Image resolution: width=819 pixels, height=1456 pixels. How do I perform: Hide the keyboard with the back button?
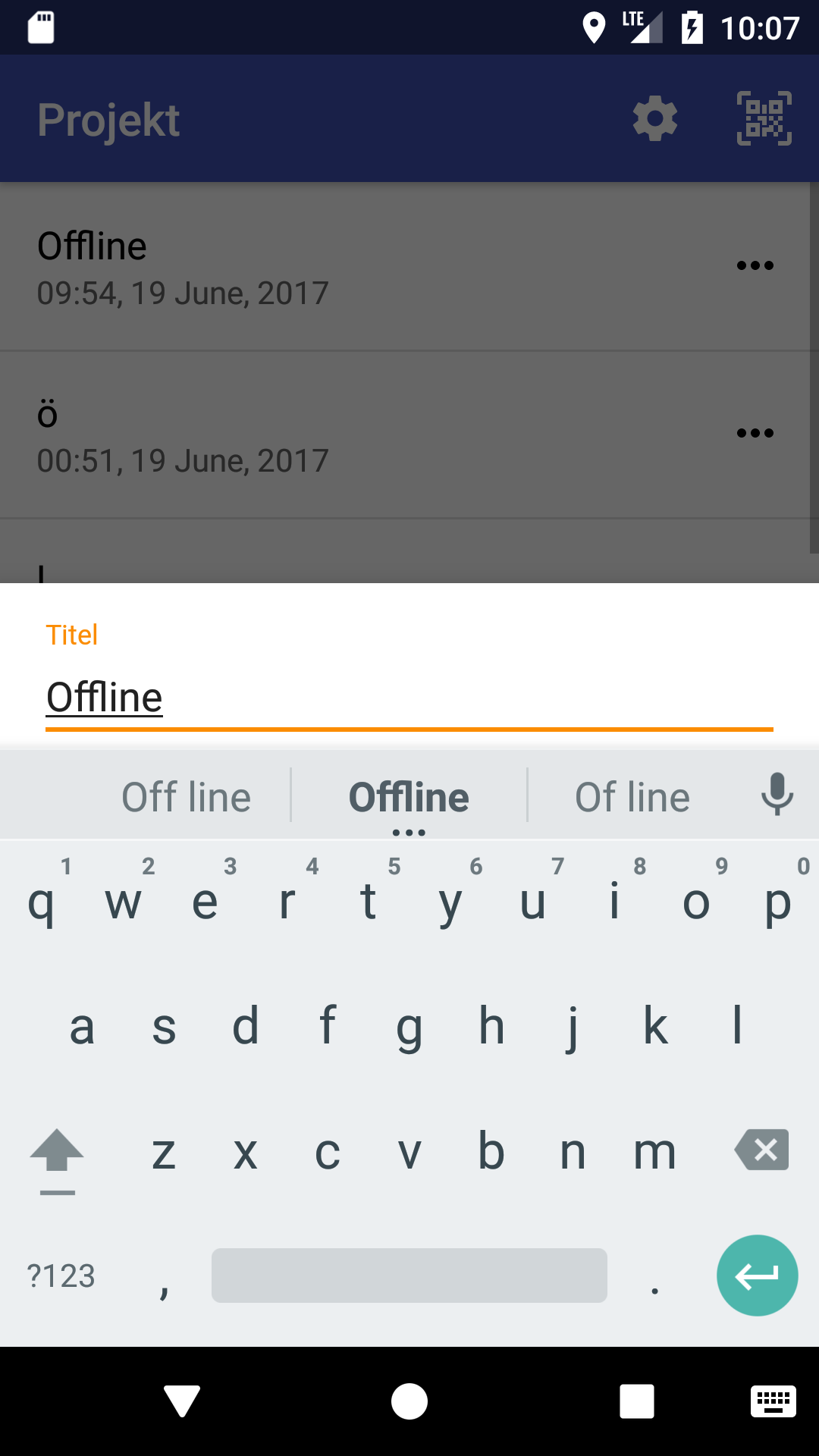pos(182,1401)
